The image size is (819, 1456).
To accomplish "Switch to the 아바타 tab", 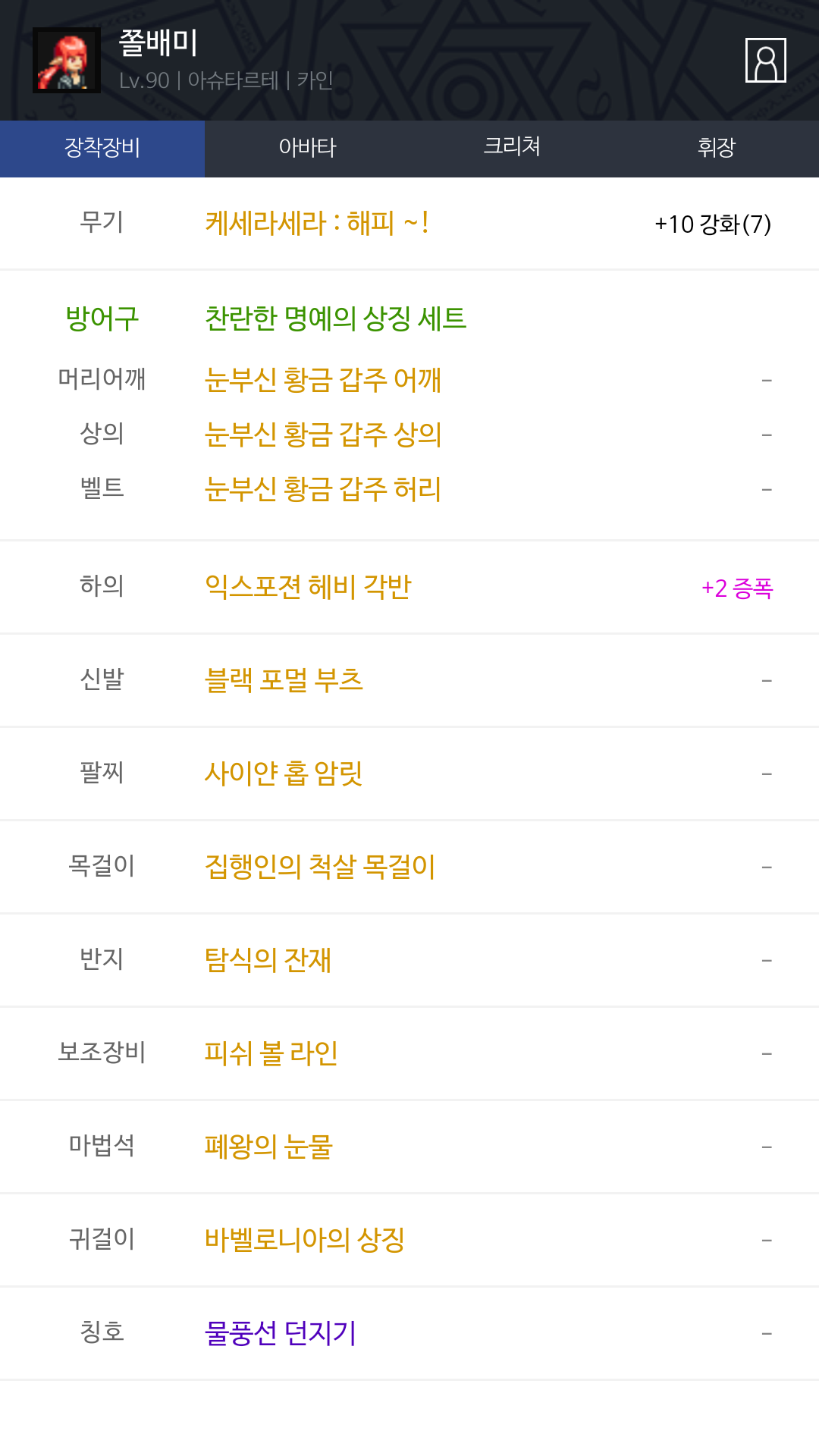I will pos(307,148).
